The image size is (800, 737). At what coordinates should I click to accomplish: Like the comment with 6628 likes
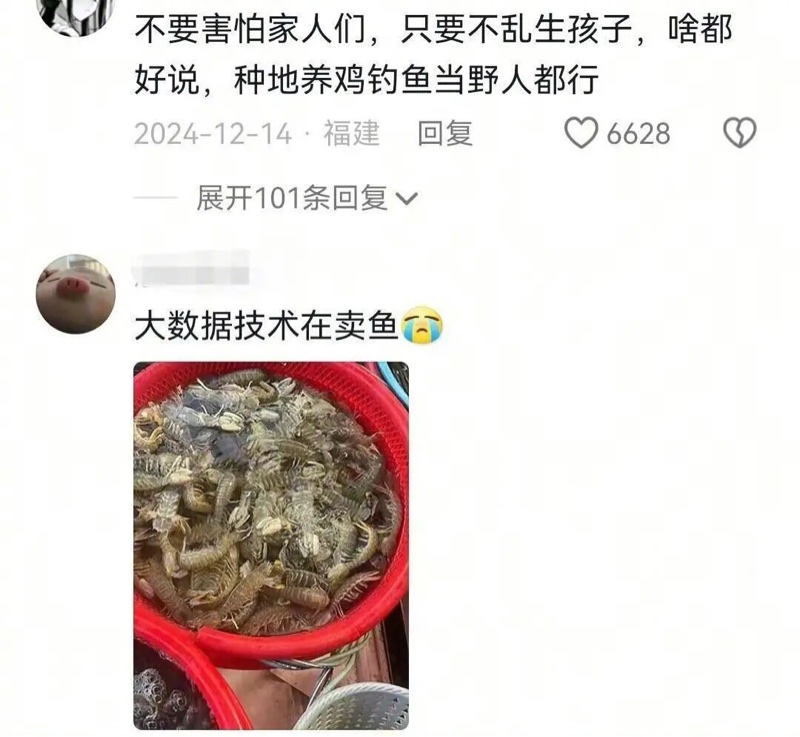click(581, 133)
